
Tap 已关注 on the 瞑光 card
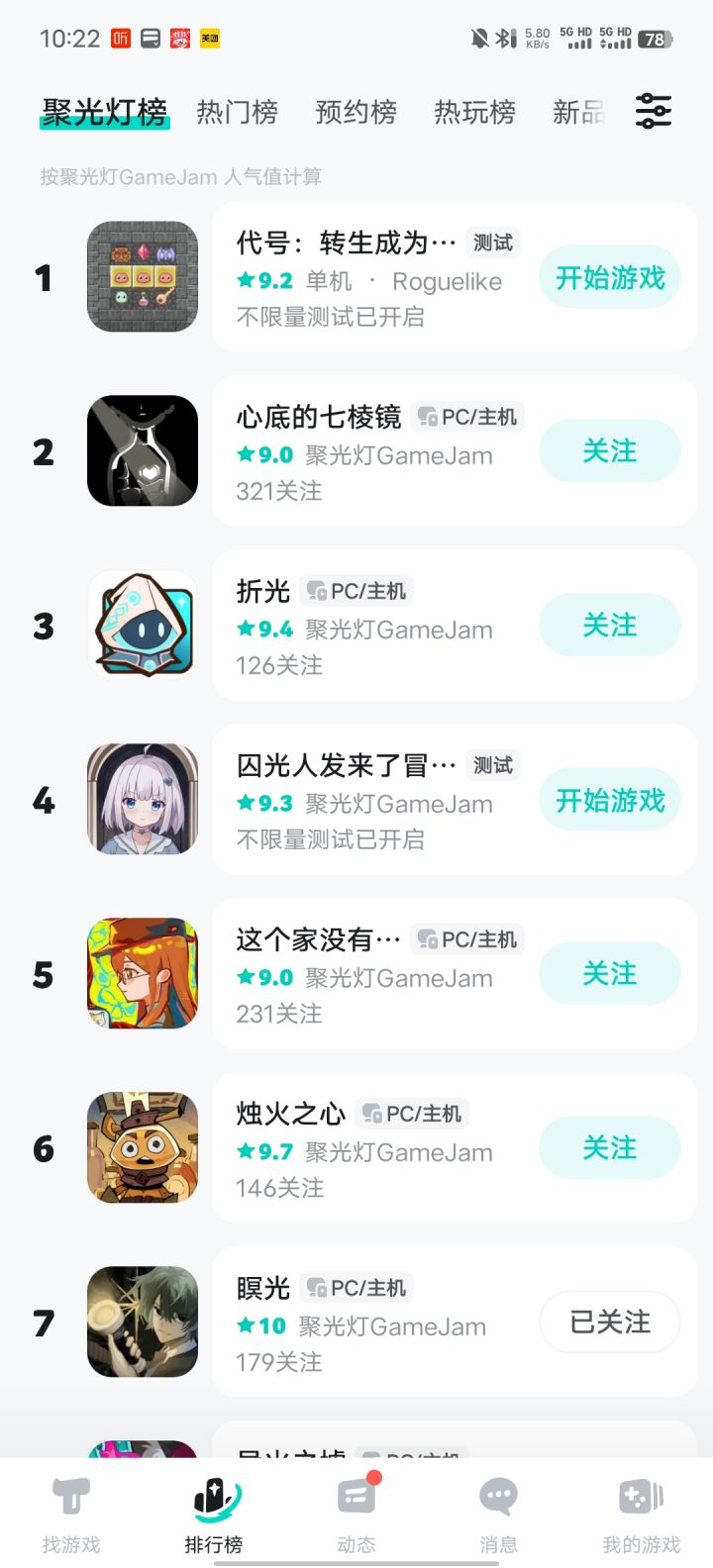point(610,1323)
